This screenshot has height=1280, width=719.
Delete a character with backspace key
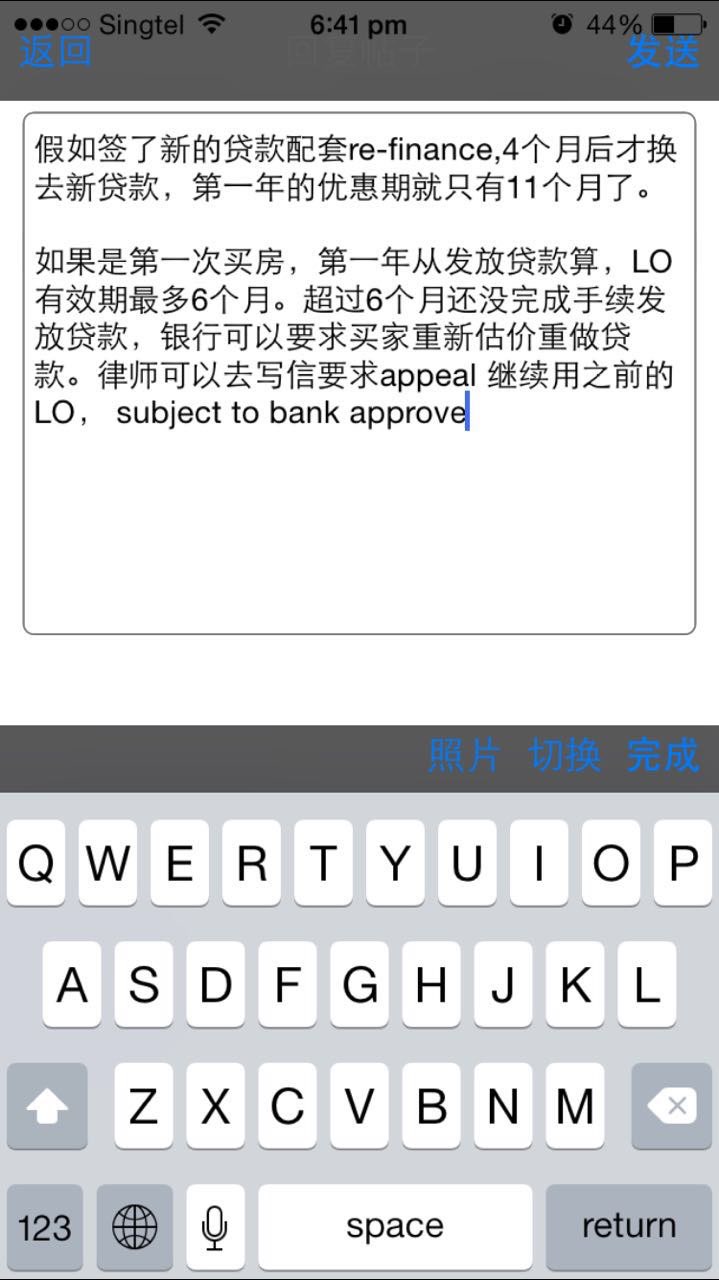click(671, 1106)
